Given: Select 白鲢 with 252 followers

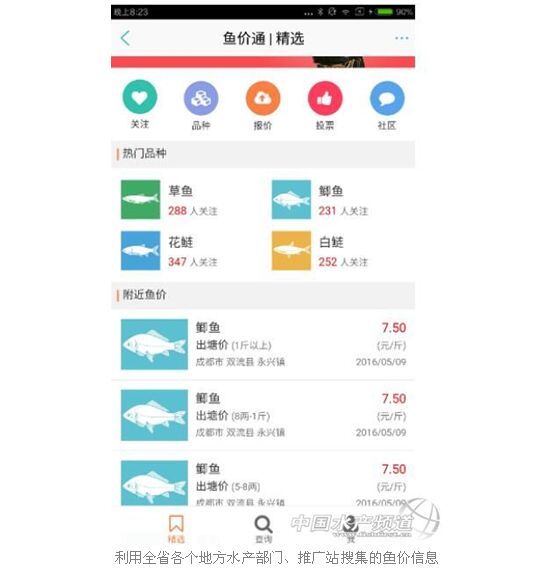Looking at the screenshot, I should pyautogui.click(x=320, y=251).
